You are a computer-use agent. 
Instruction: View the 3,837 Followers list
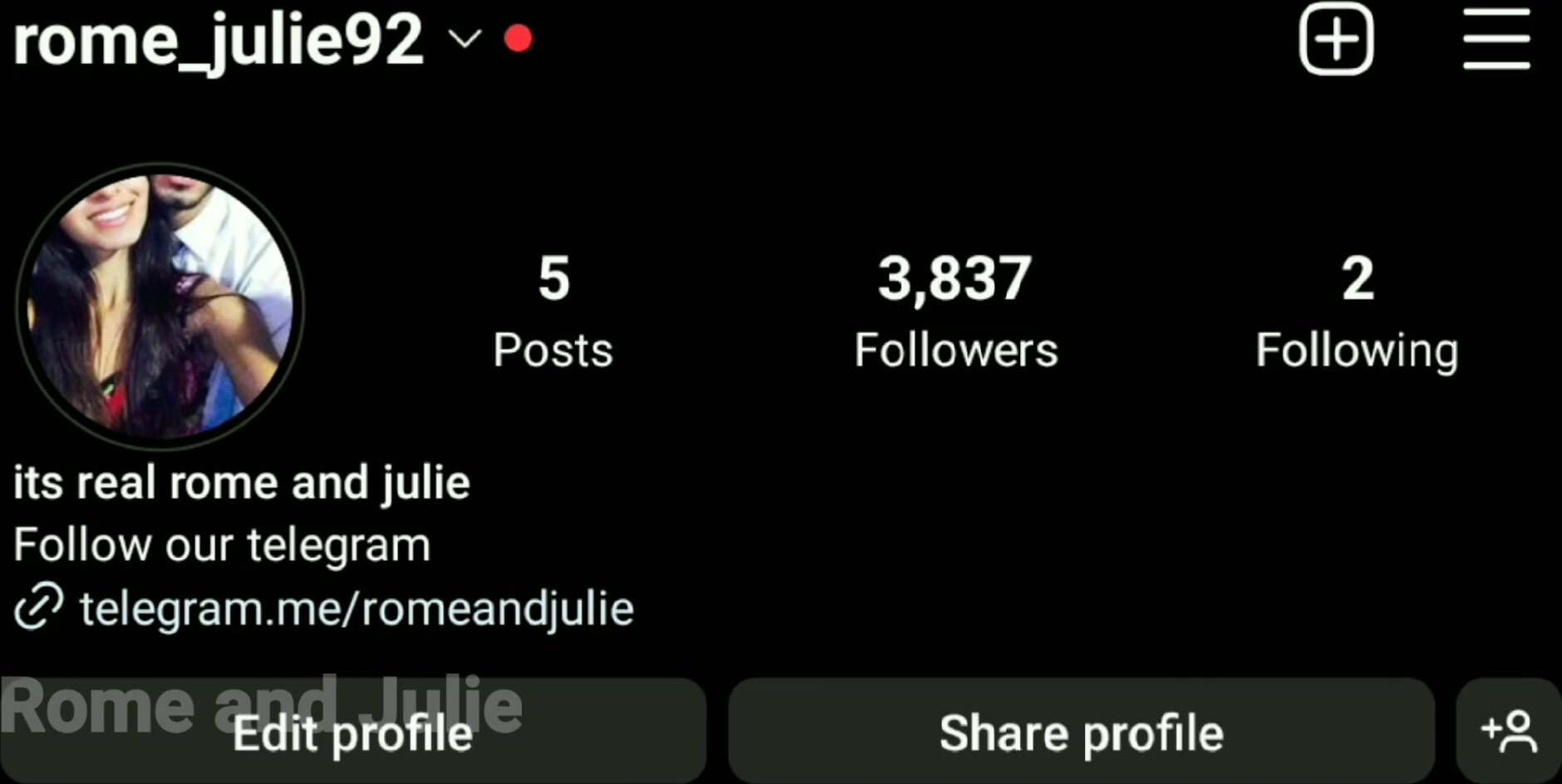pos(955,311)
